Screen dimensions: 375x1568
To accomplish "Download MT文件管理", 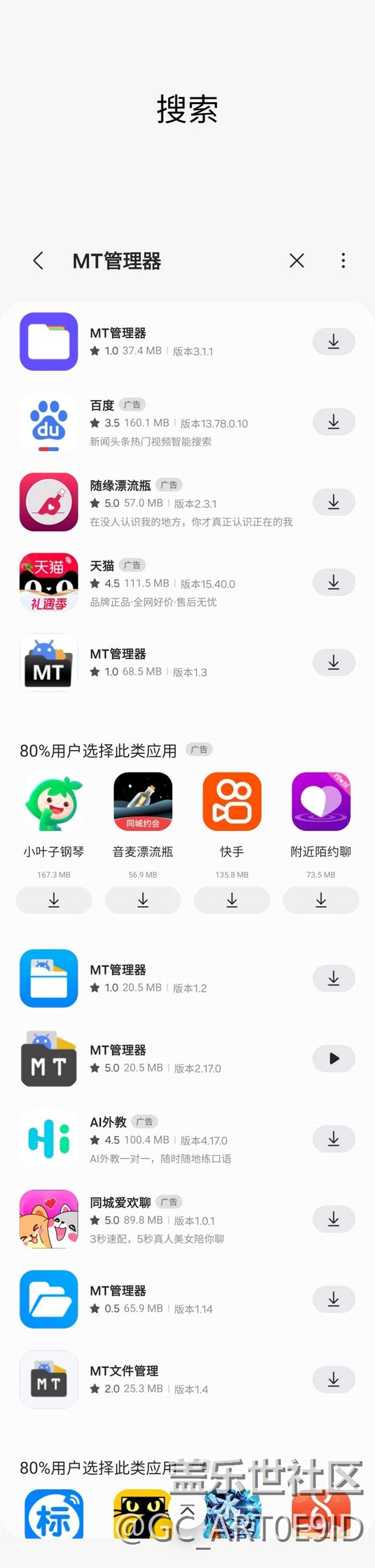I will 333,1380.
